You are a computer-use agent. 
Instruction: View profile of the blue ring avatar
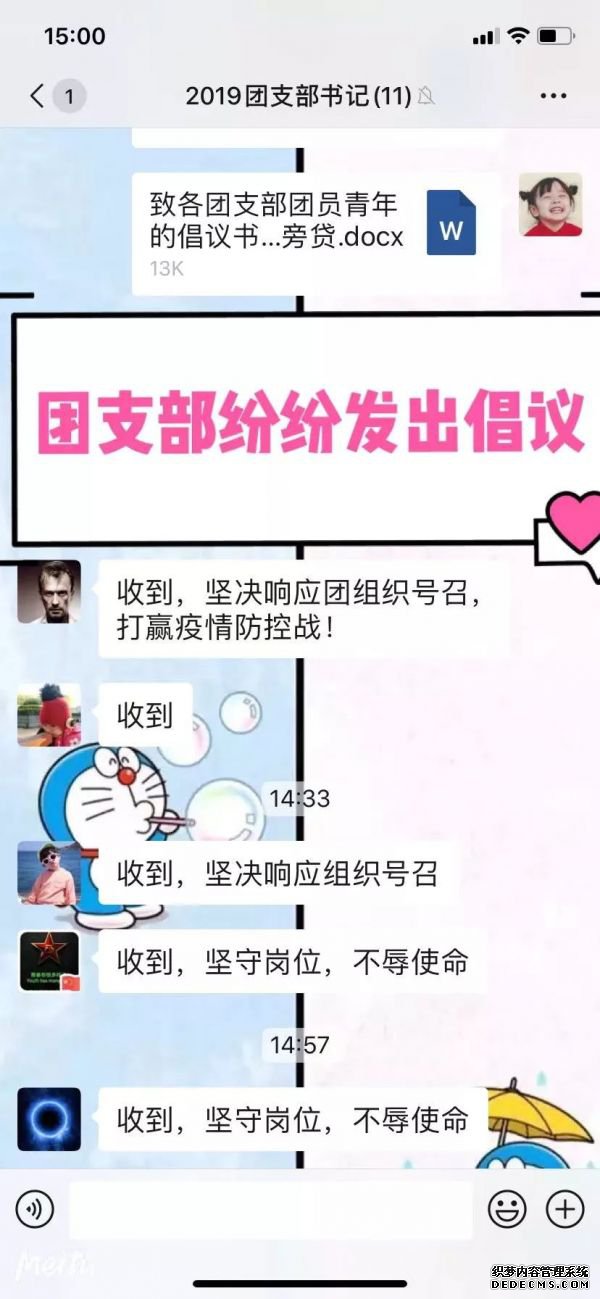point(49,1119)
